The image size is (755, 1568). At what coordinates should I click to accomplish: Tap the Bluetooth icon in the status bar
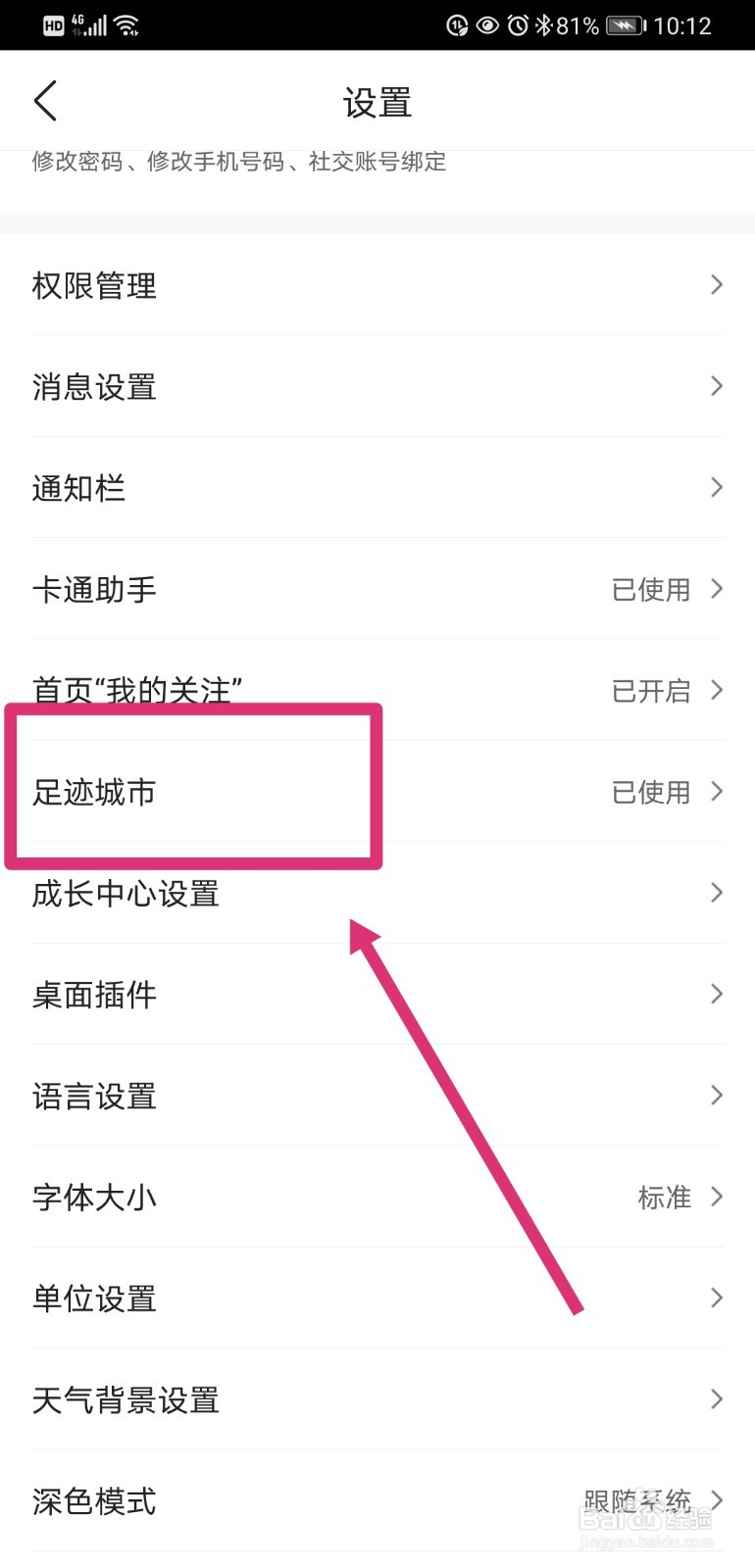click(544, 25)
